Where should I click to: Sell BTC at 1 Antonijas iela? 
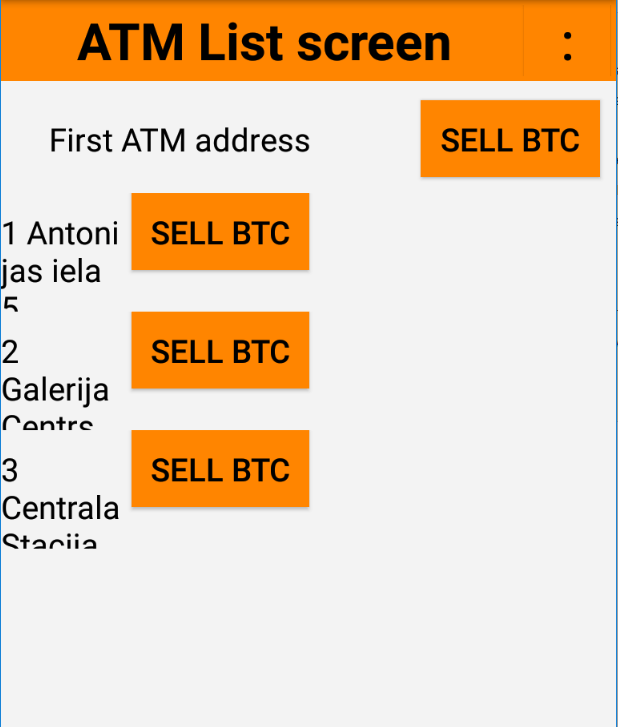coord(220,232)
